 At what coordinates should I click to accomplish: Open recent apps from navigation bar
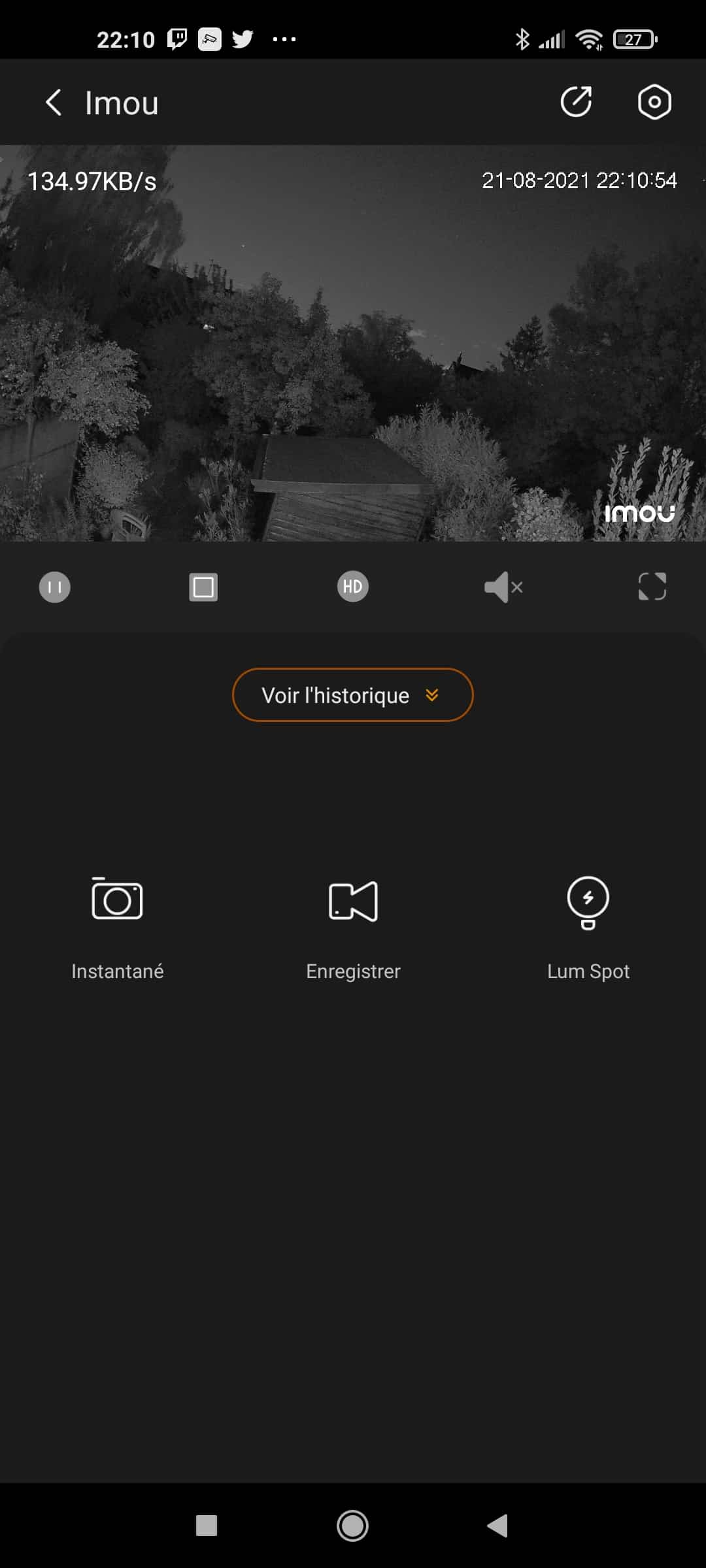[x=207, y=1526]
